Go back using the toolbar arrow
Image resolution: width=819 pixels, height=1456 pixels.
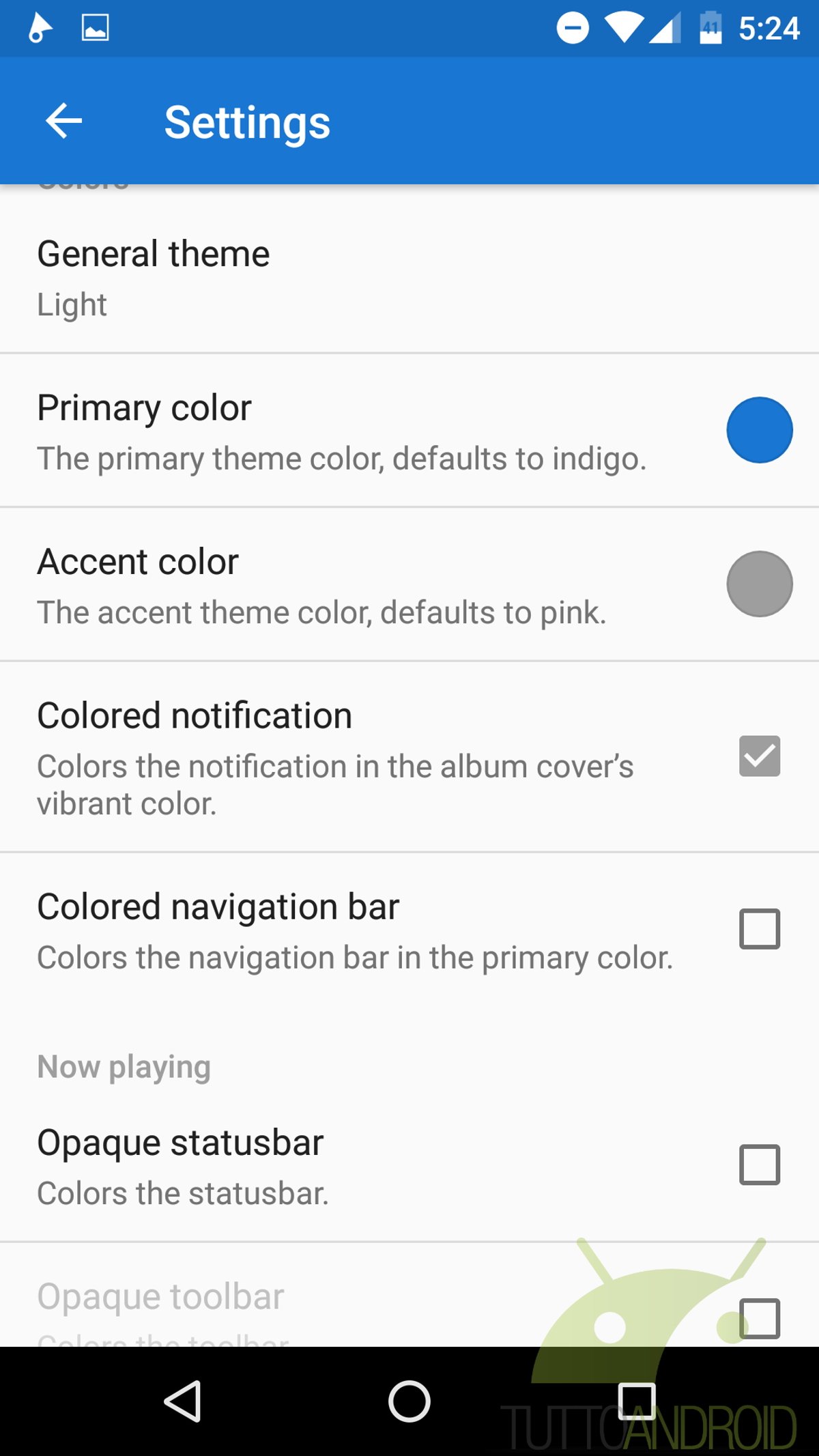[63, 121]
